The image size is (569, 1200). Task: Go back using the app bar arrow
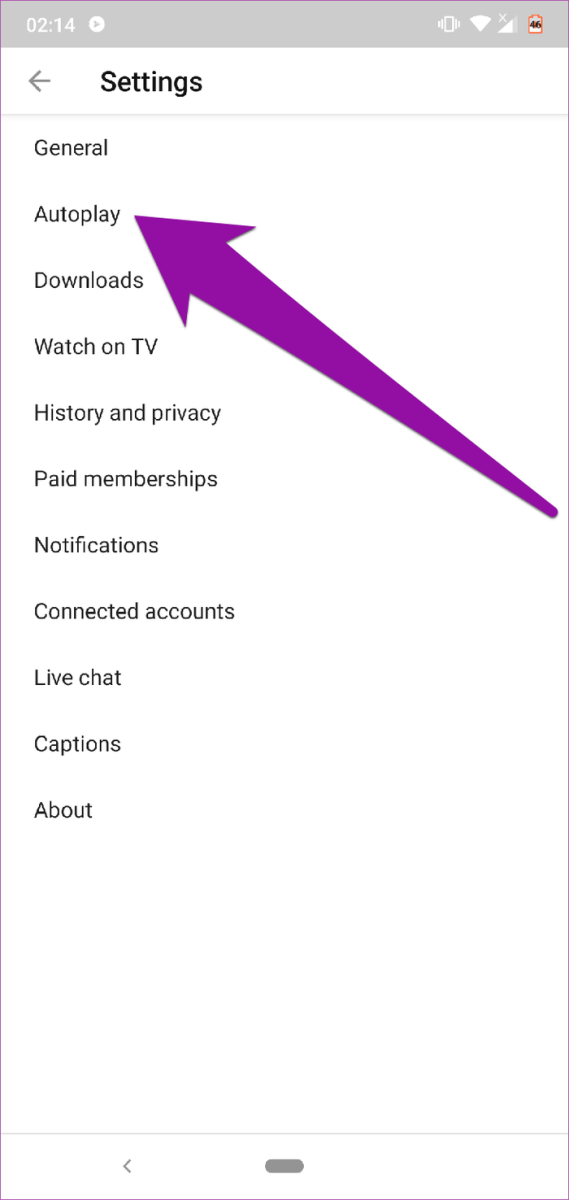[x=40, y=81]
